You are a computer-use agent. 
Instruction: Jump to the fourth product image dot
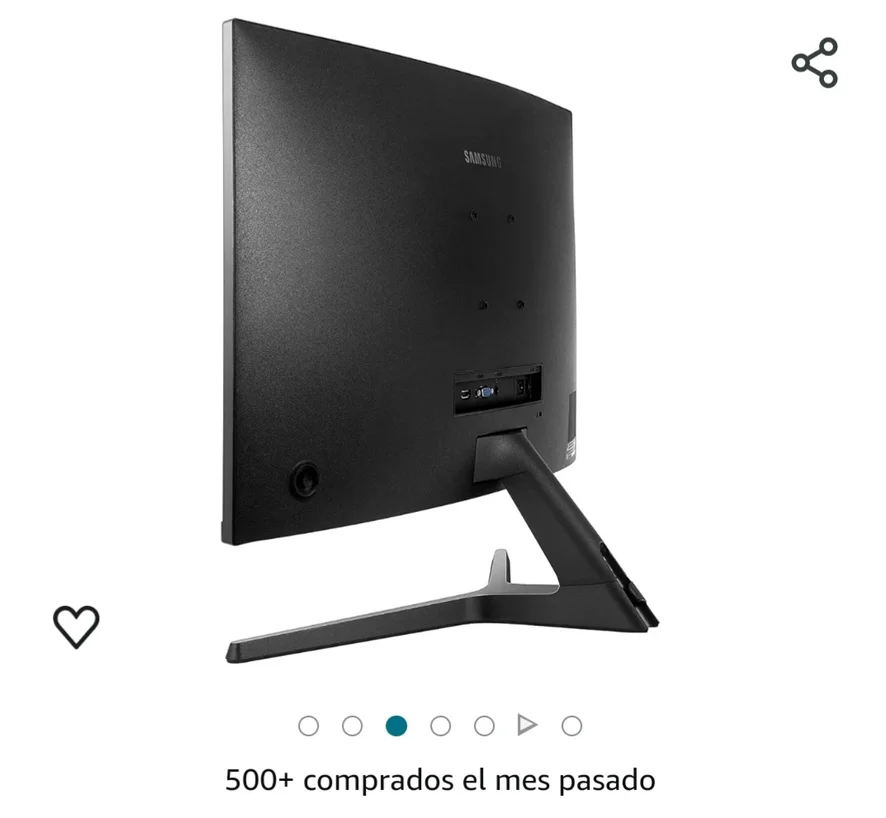(x=440, y=726)
